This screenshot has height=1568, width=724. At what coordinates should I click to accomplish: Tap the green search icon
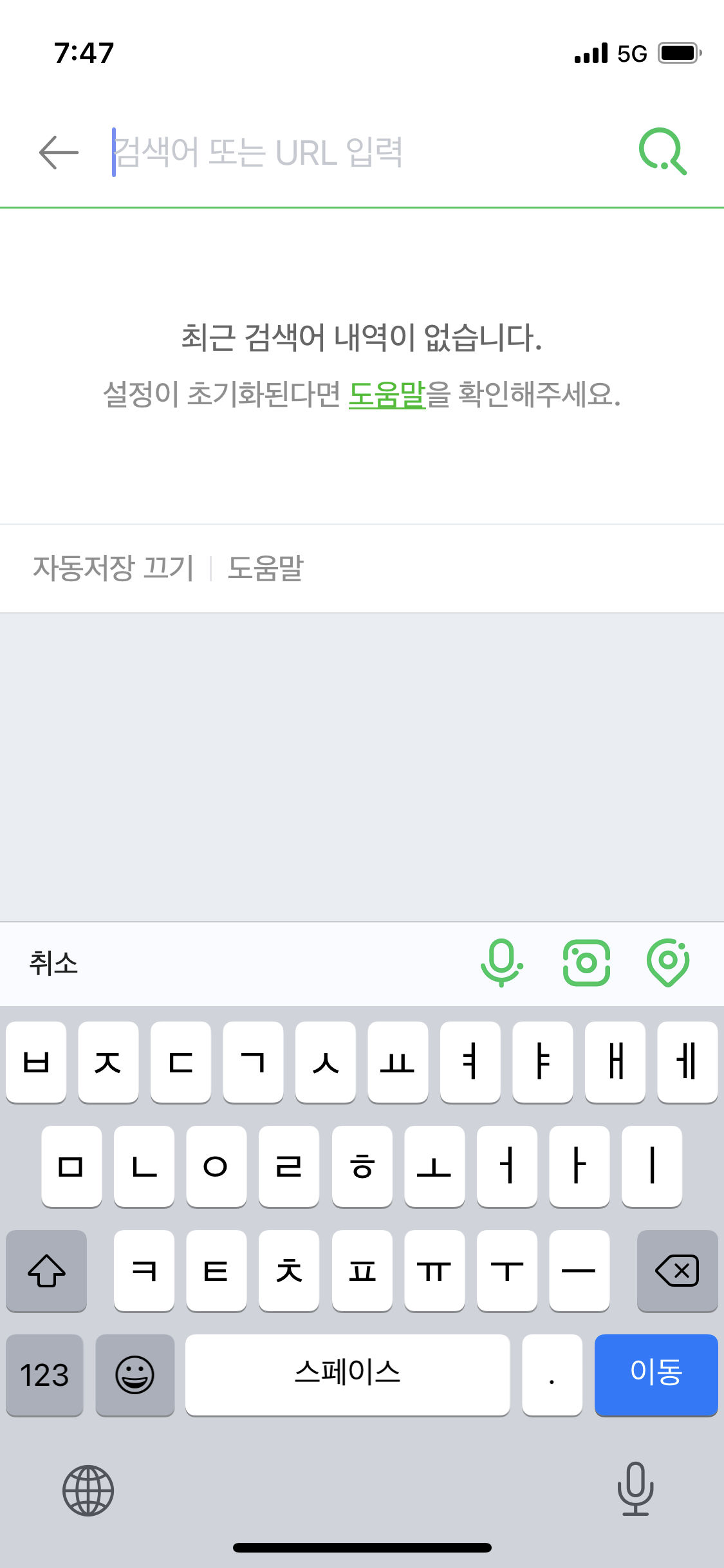[663, 152]
